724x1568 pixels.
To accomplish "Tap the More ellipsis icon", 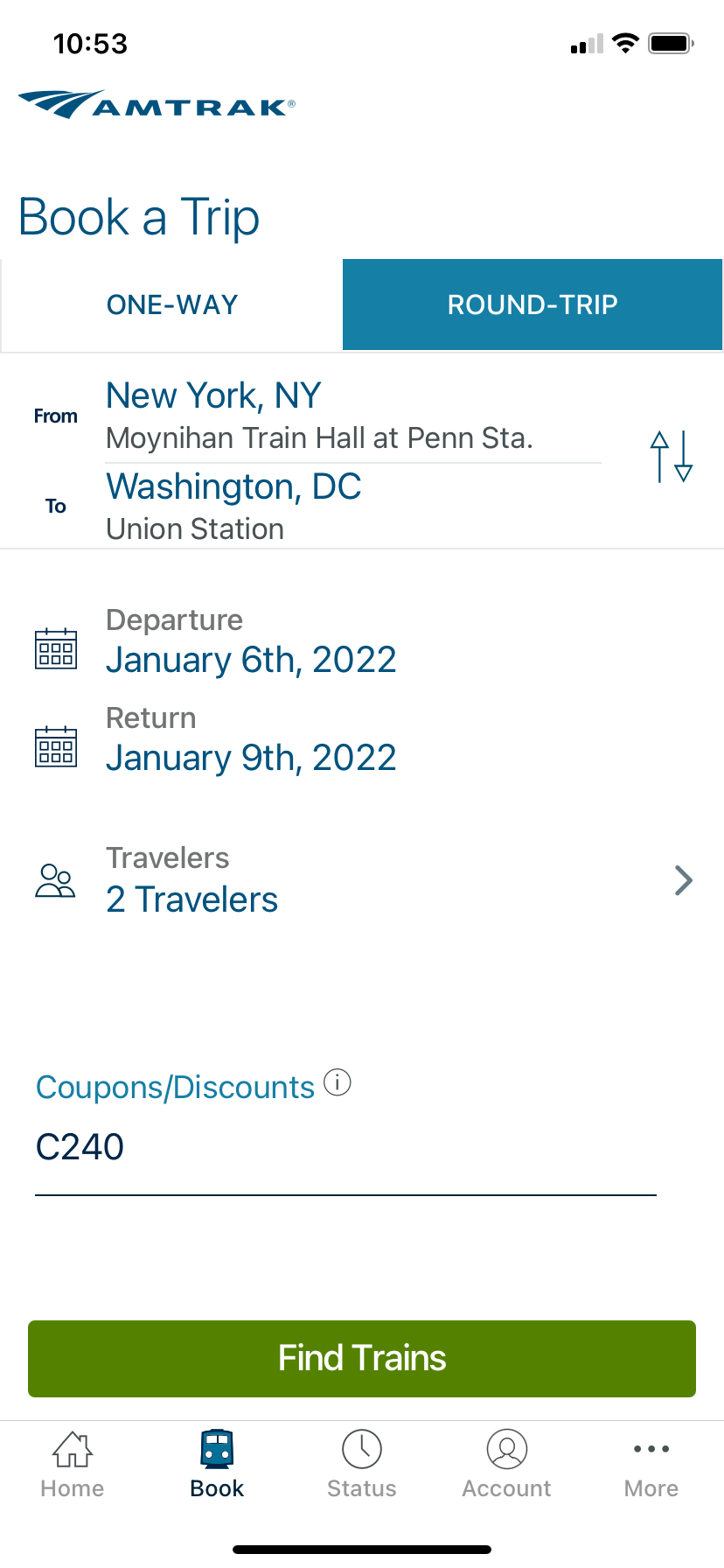I will 651,1448.
